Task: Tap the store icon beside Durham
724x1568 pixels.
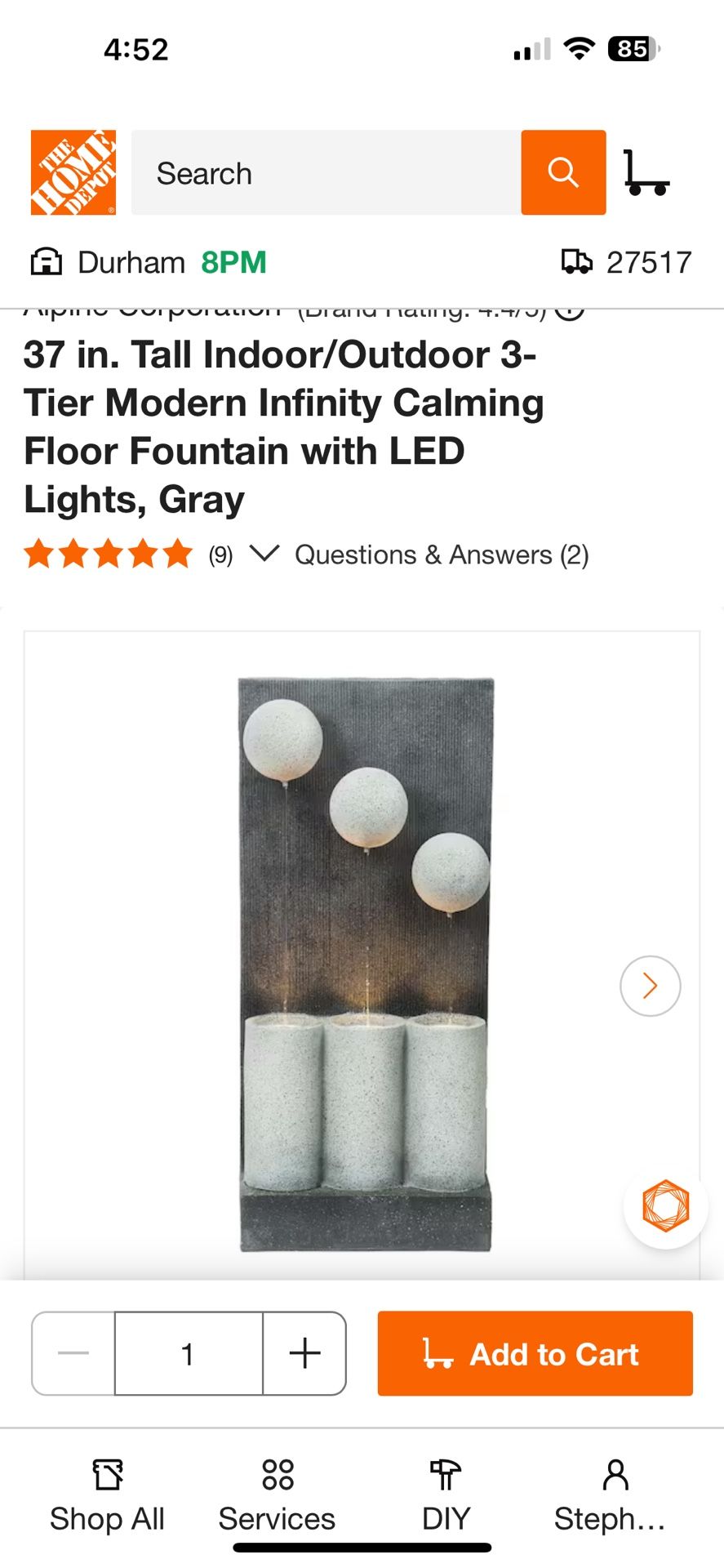Action: 47,261
